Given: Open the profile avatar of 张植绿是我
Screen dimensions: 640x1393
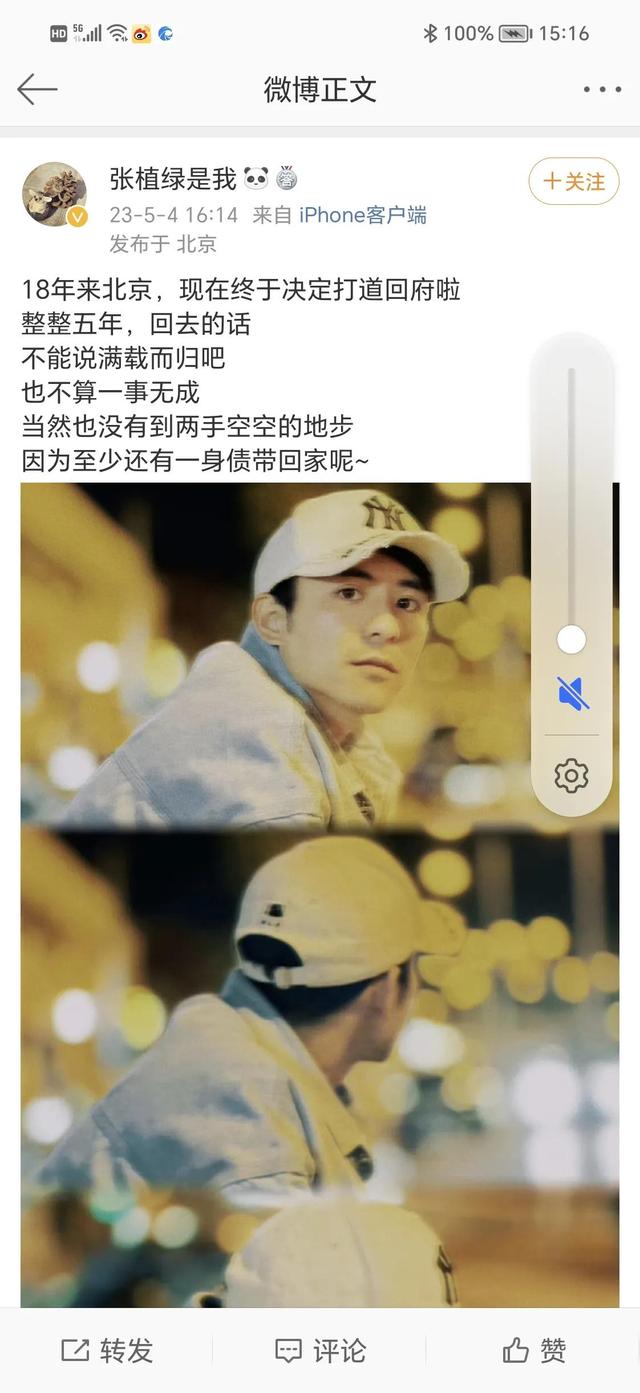Looking at the screenshot, I should pyautogui.click(x=54, y=193).
